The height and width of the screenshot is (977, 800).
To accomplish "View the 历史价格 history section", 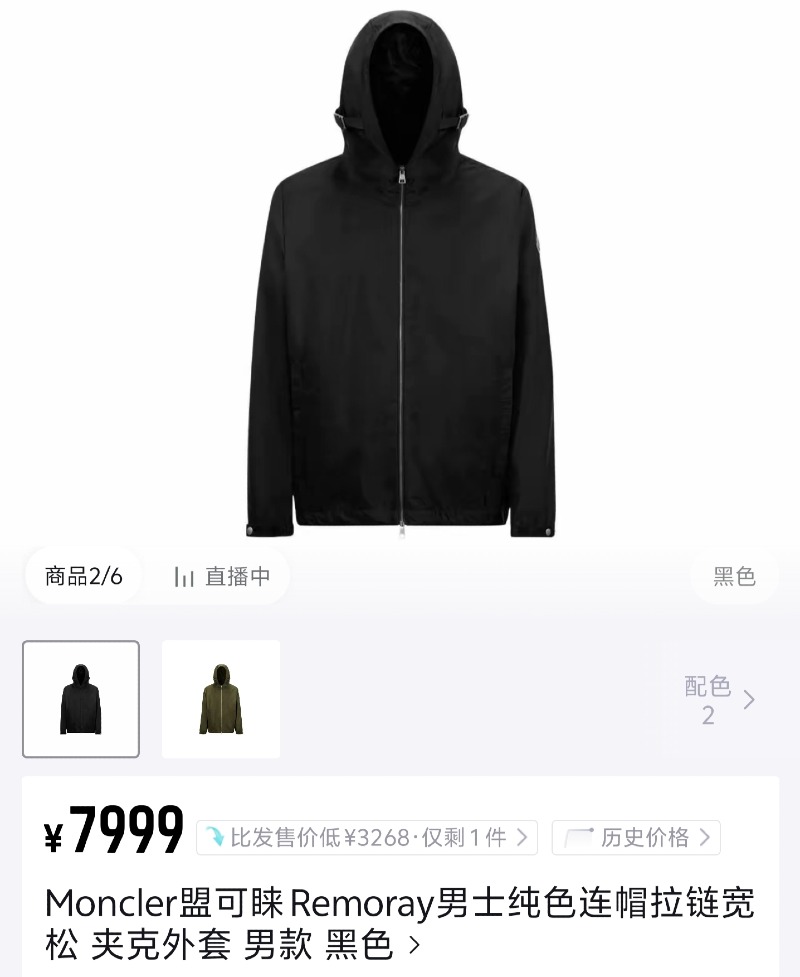I will pyautogui.click(x=636, y=836).
